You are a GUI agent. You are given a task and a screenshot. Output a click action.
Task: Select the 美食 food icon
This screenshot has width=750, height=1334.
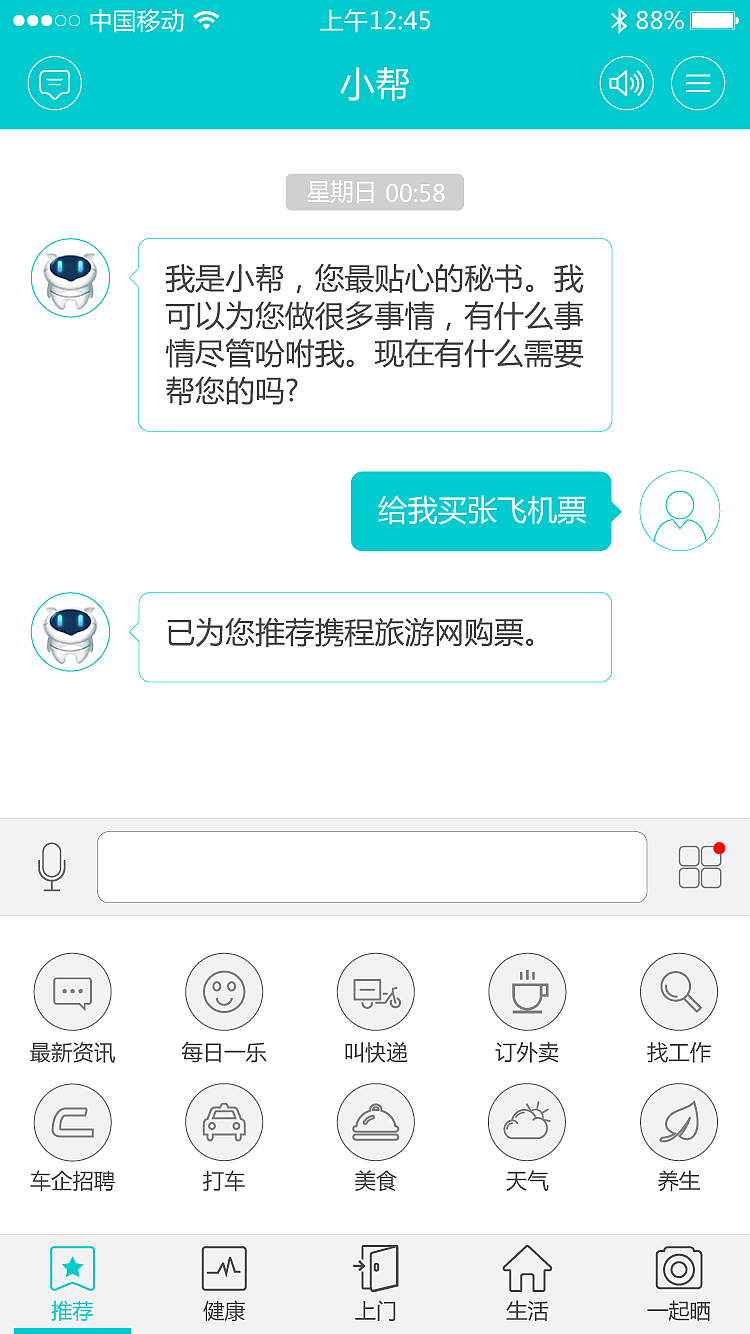point(375,1121)
